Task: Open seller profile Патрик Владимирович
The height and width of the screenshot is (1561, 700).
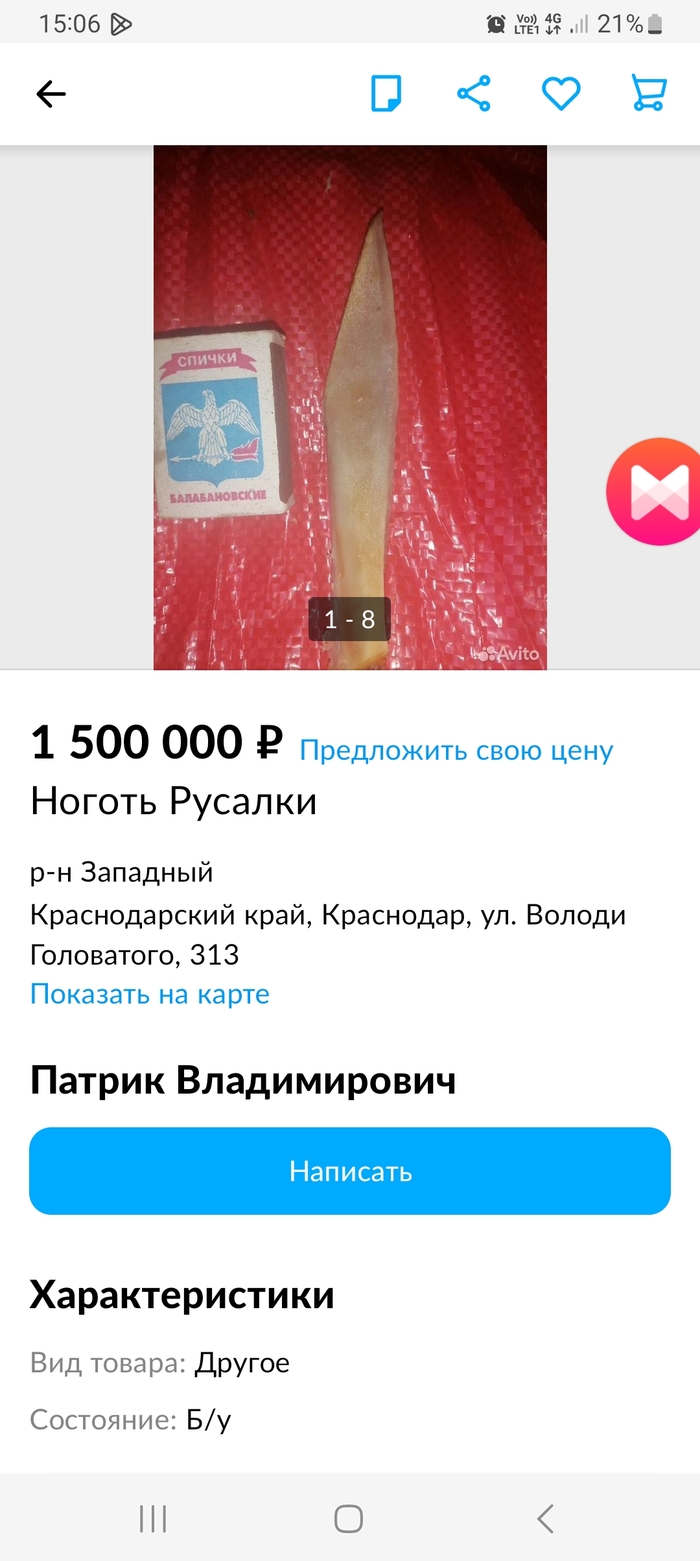Action: [243, 1081]
